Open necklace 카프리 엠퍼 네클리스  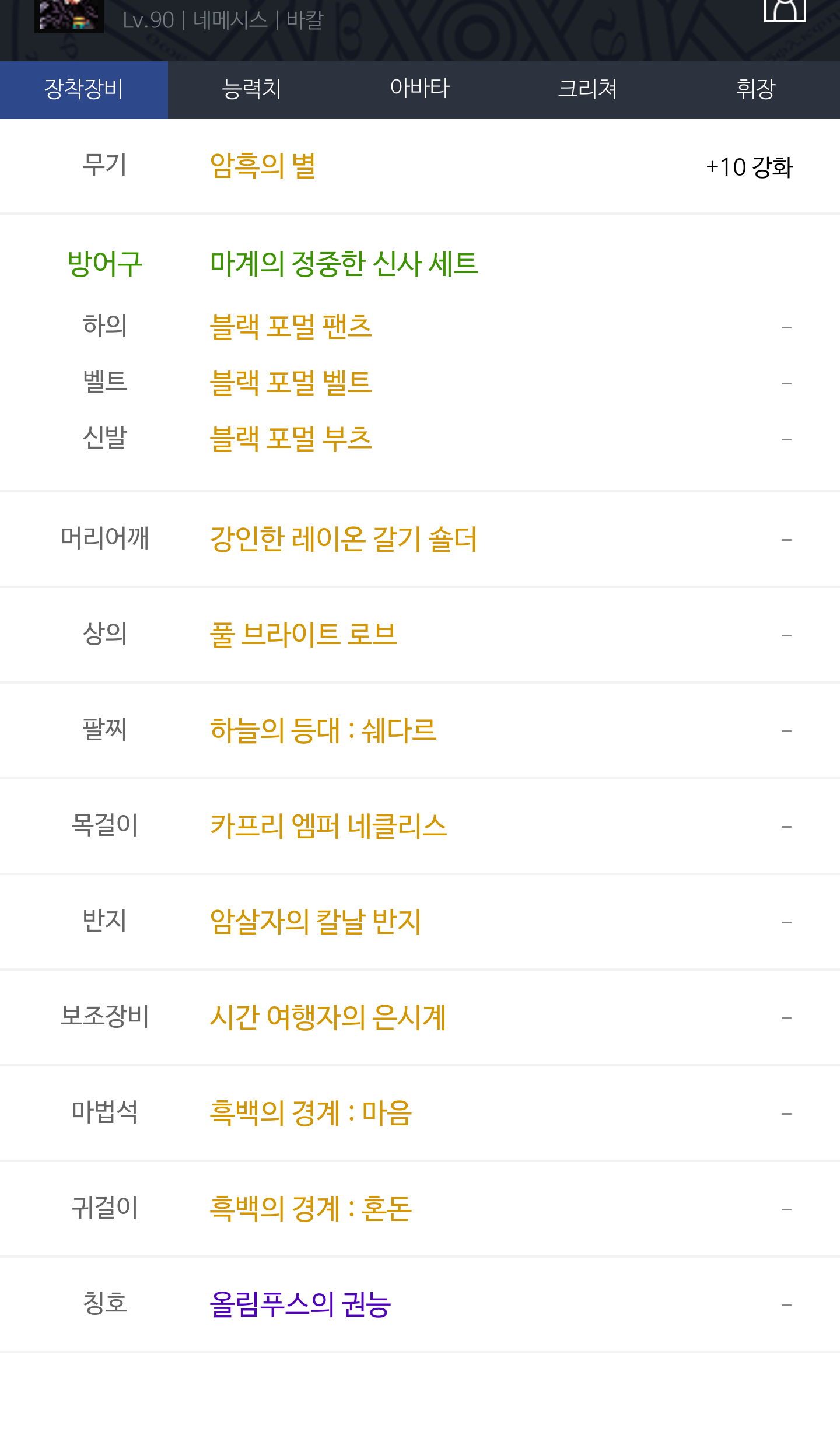click(328, 826)
